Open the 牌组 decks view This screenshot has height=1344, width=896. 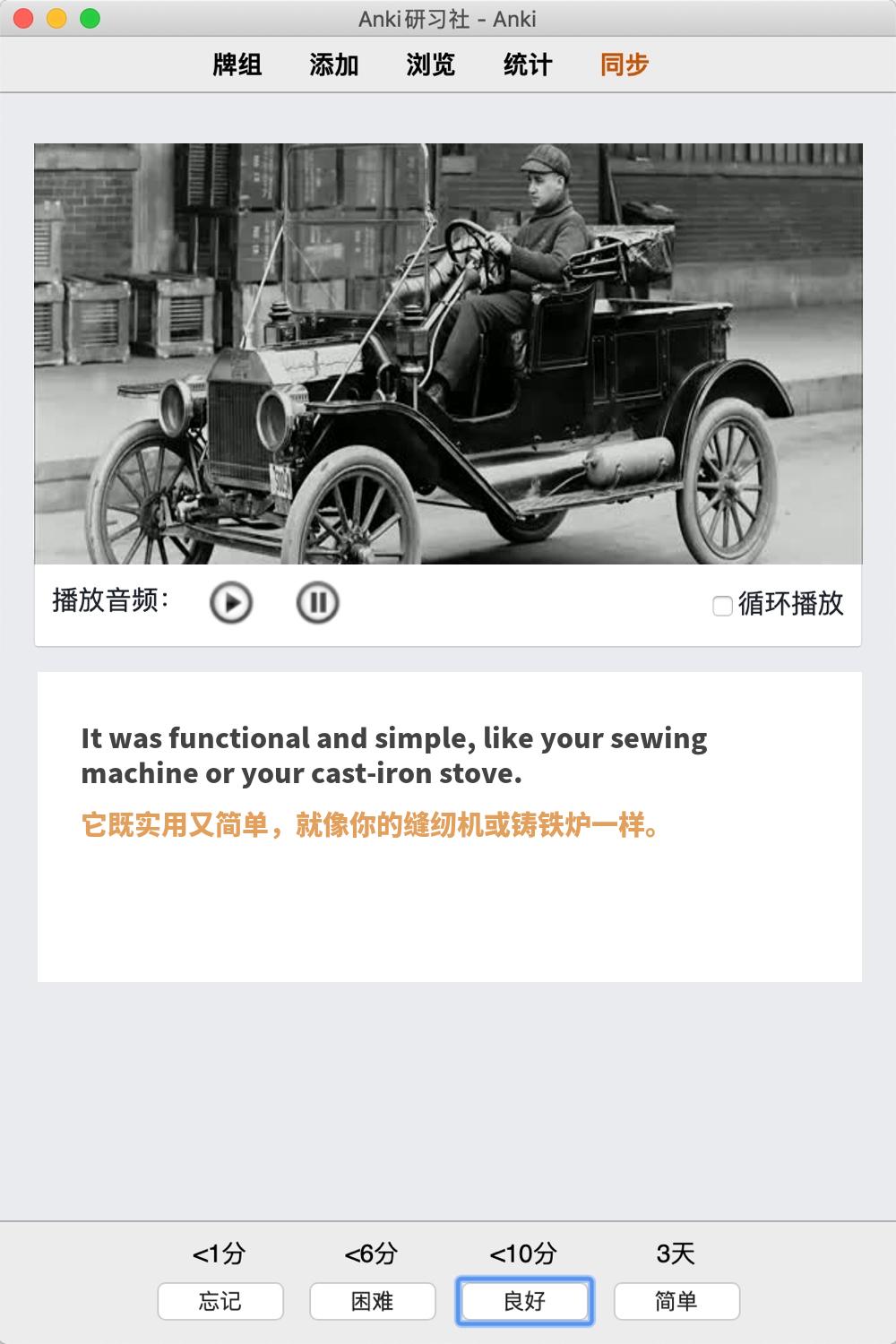coord(237,65)
